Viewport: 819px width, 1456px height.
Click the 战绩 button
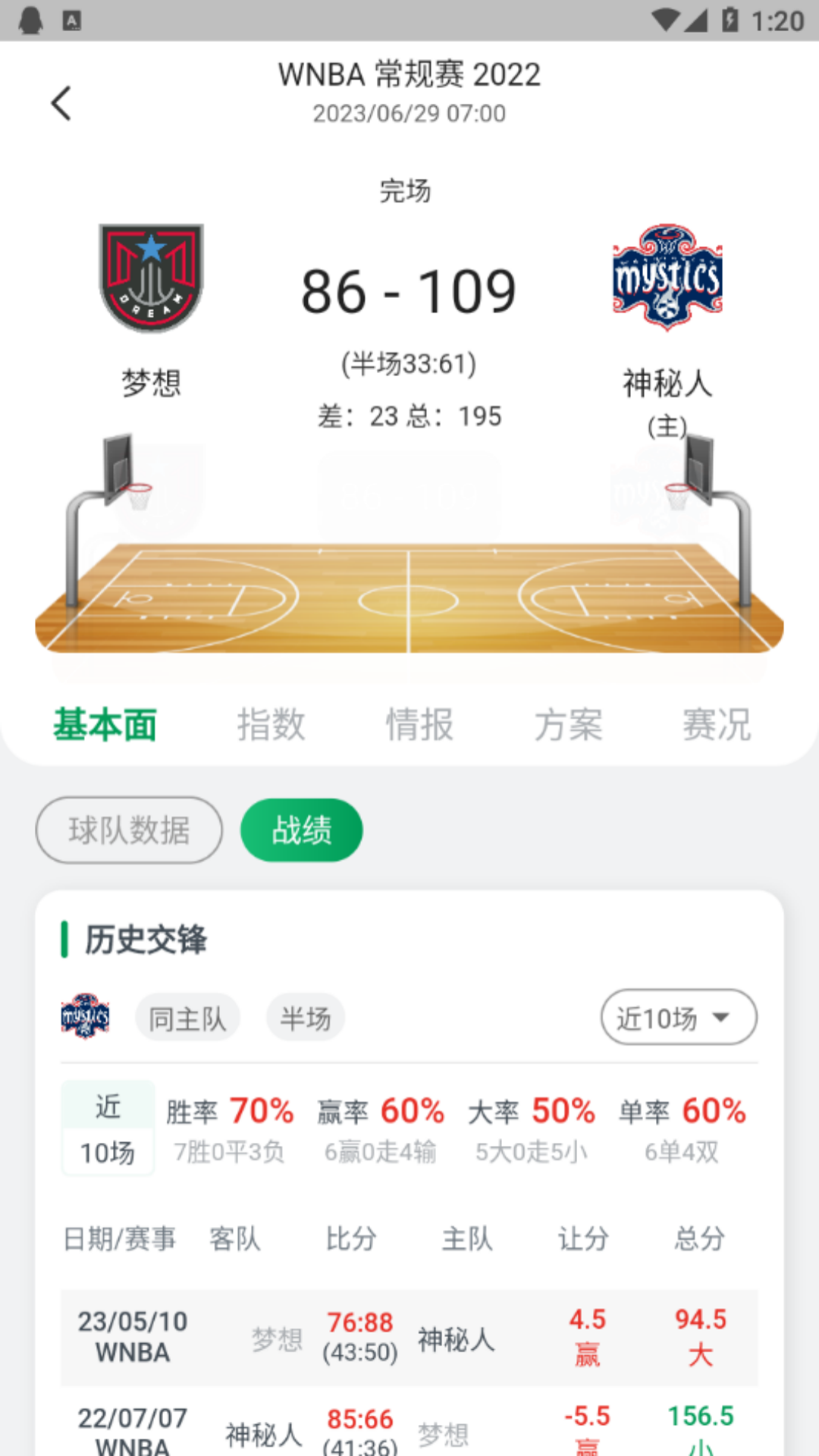coord(301,830)
